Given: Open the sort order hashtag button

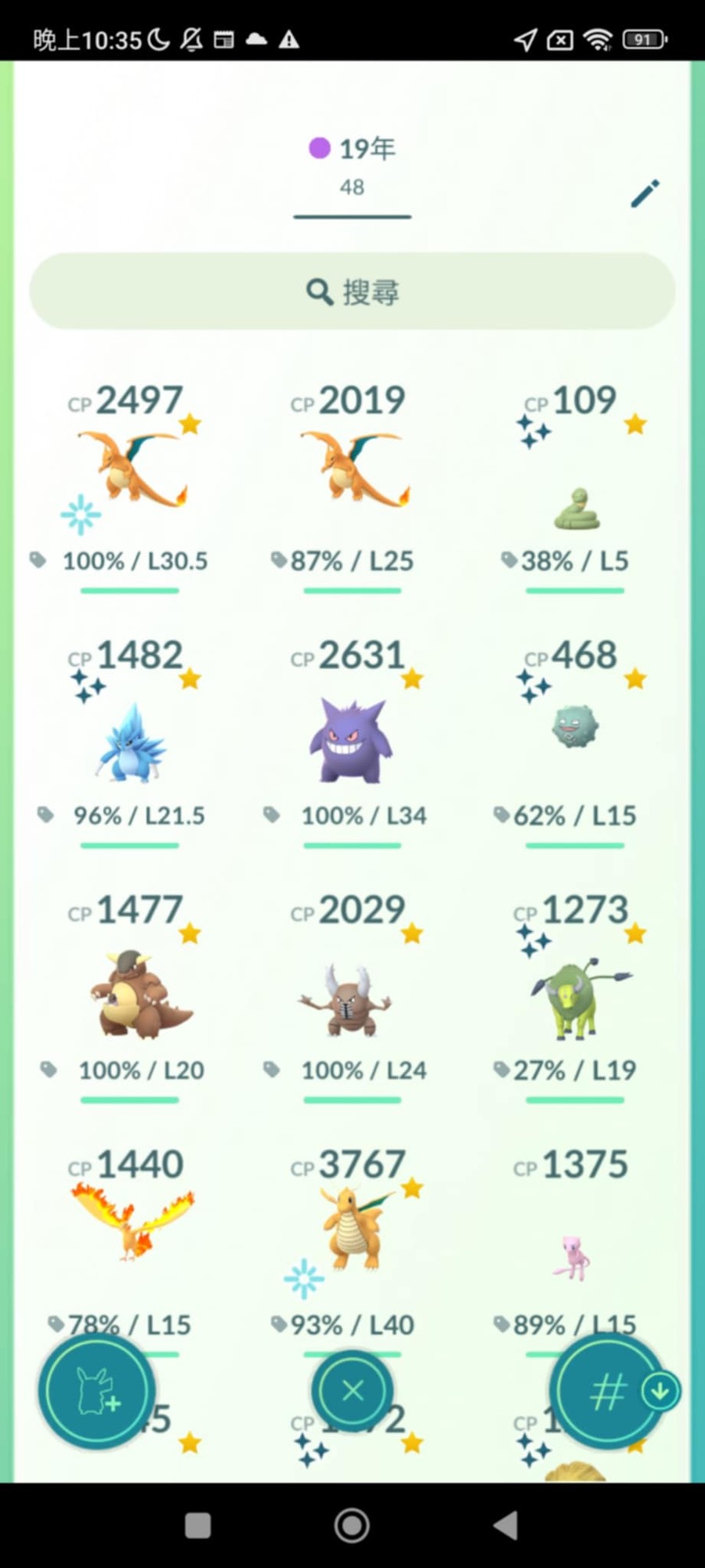Looking at the screenshot, I should (609, 1391).
